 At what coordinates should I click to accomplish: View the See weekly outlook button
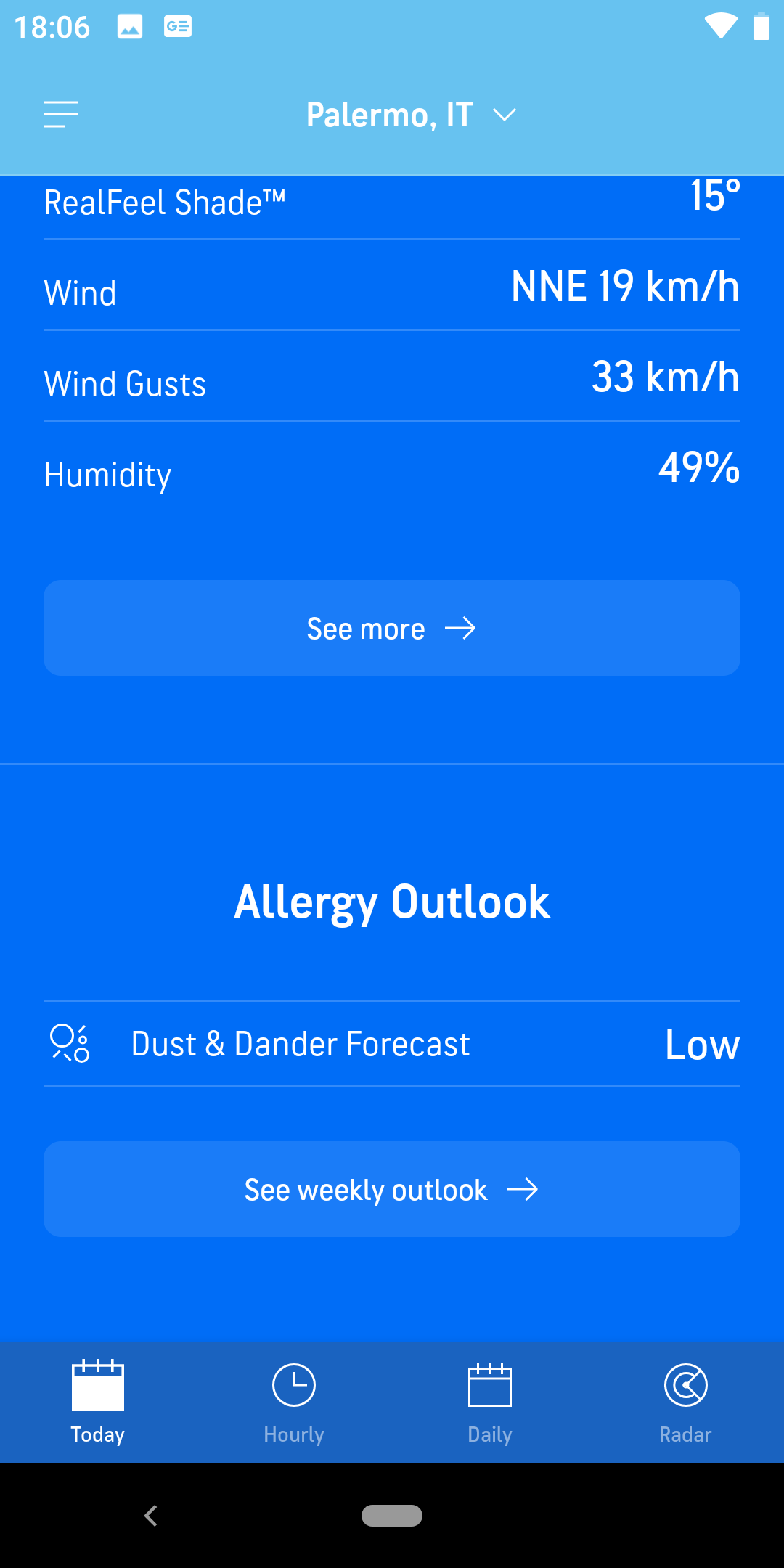click(392, 1189)
